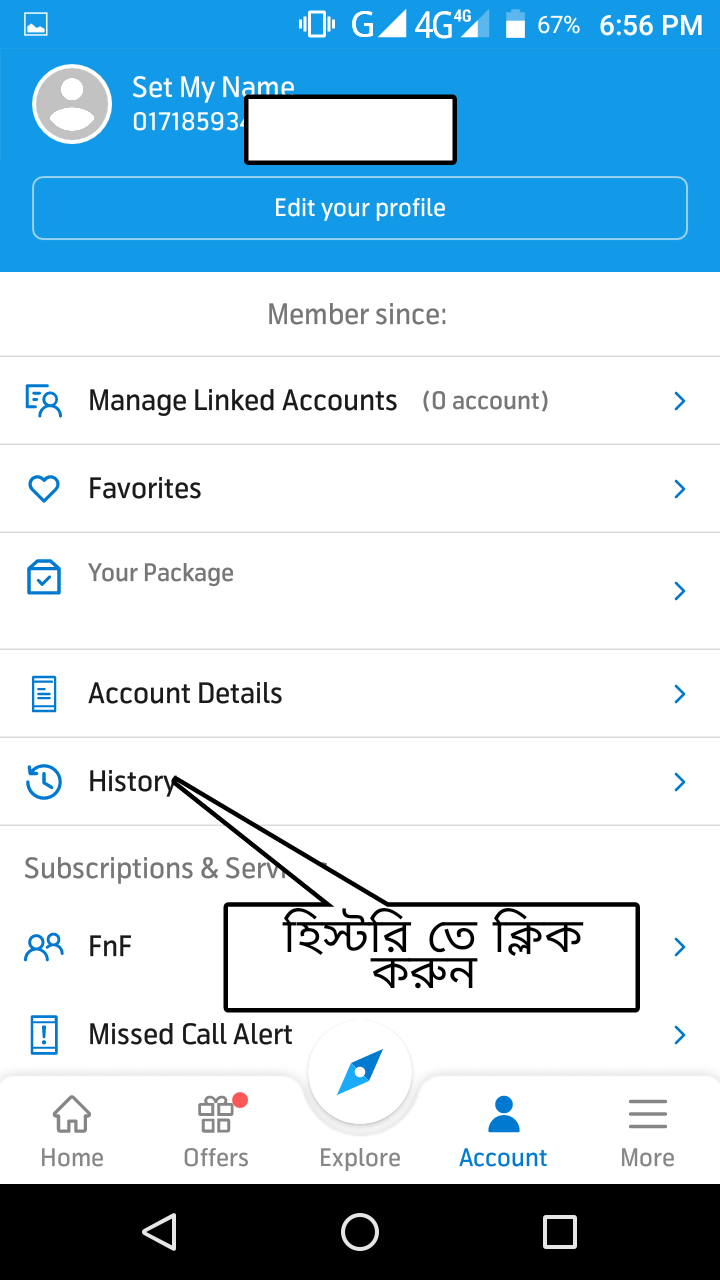Open FnF subscription settings
This screenshot has height=1280, width=720.
pos(110,946)
